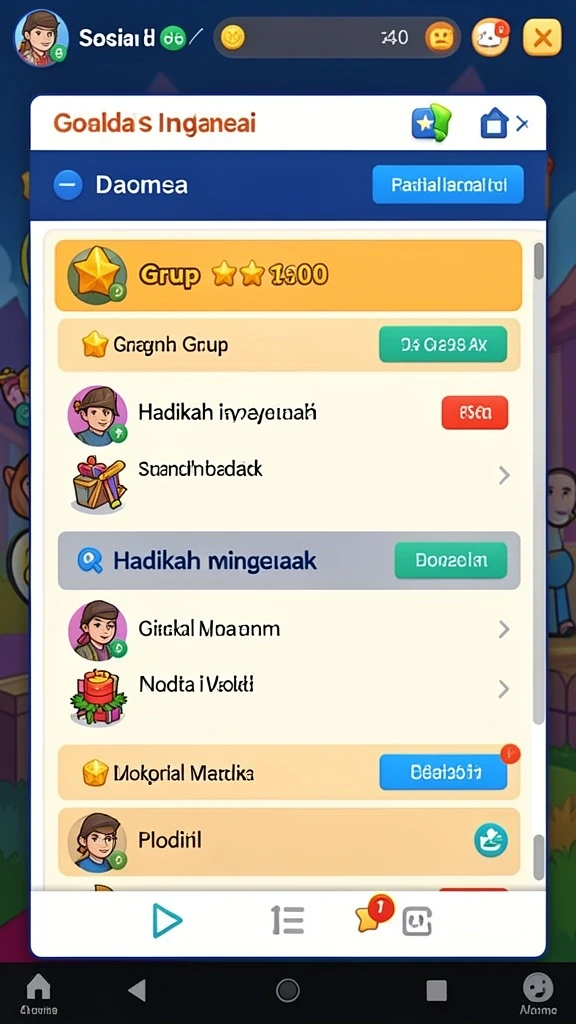Viewport: 576px width, 1024px height.
Task: Tap the teal round icon on the Plodiril row
Action: click(490, 839)
